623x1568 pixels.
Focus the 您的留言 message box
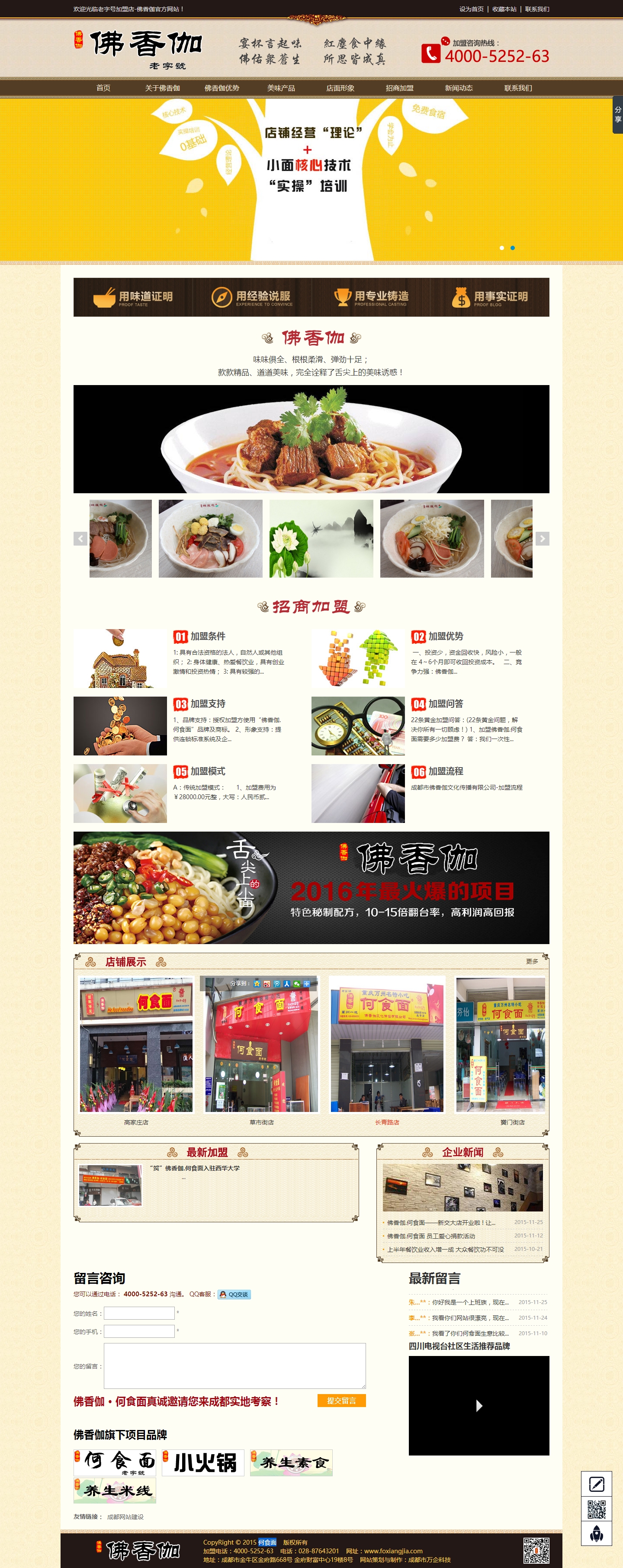234,1366
